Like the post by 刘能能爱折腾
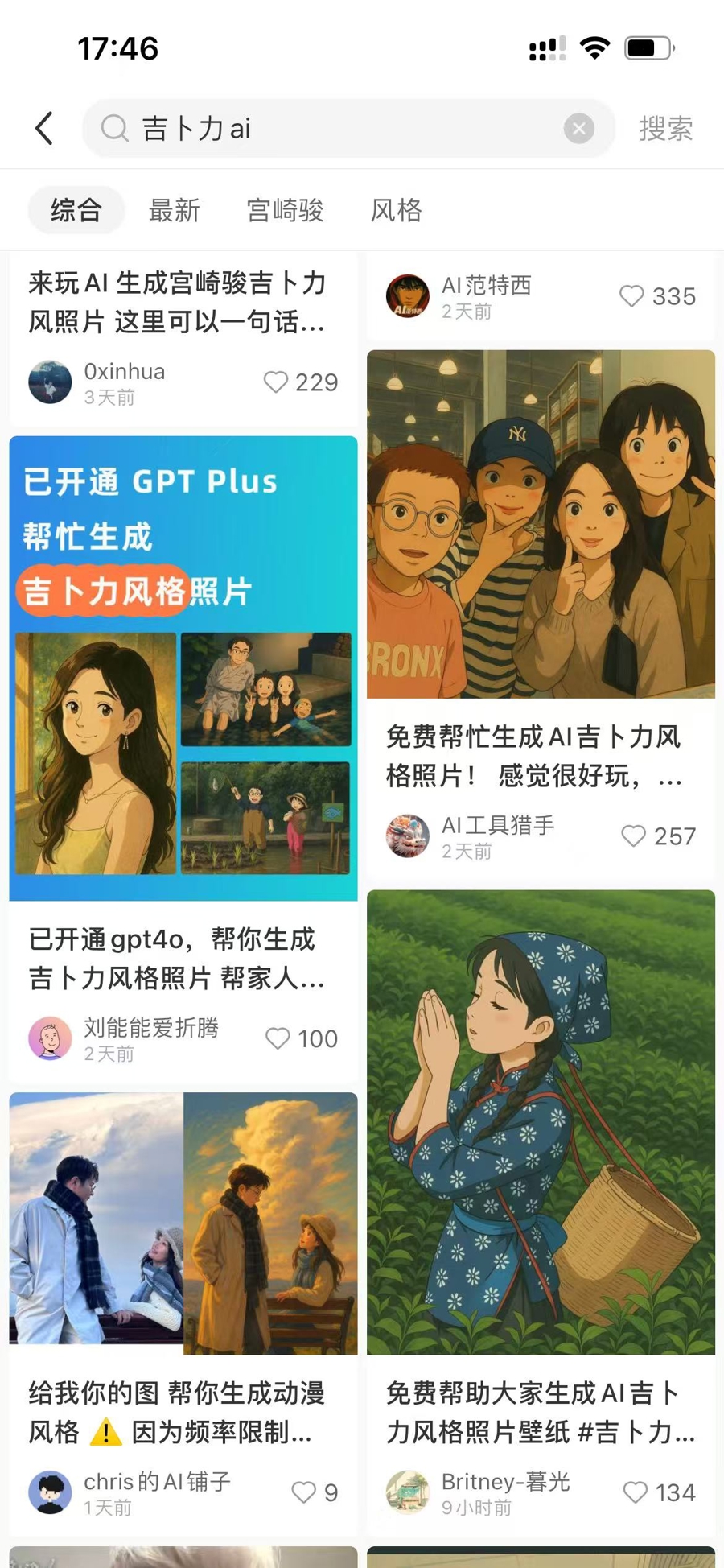 (278, 1038)
